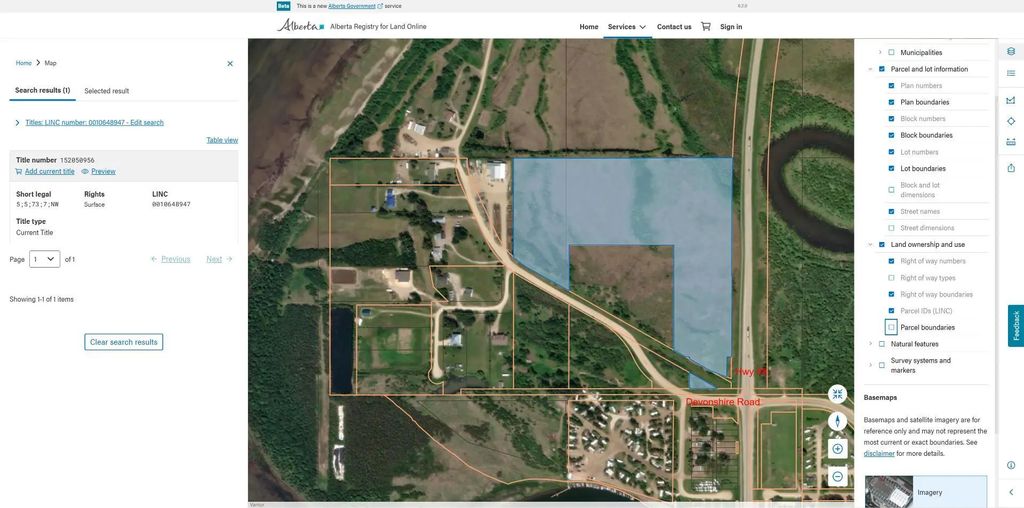Open the Feedback side tab

tap(1016, 326)
